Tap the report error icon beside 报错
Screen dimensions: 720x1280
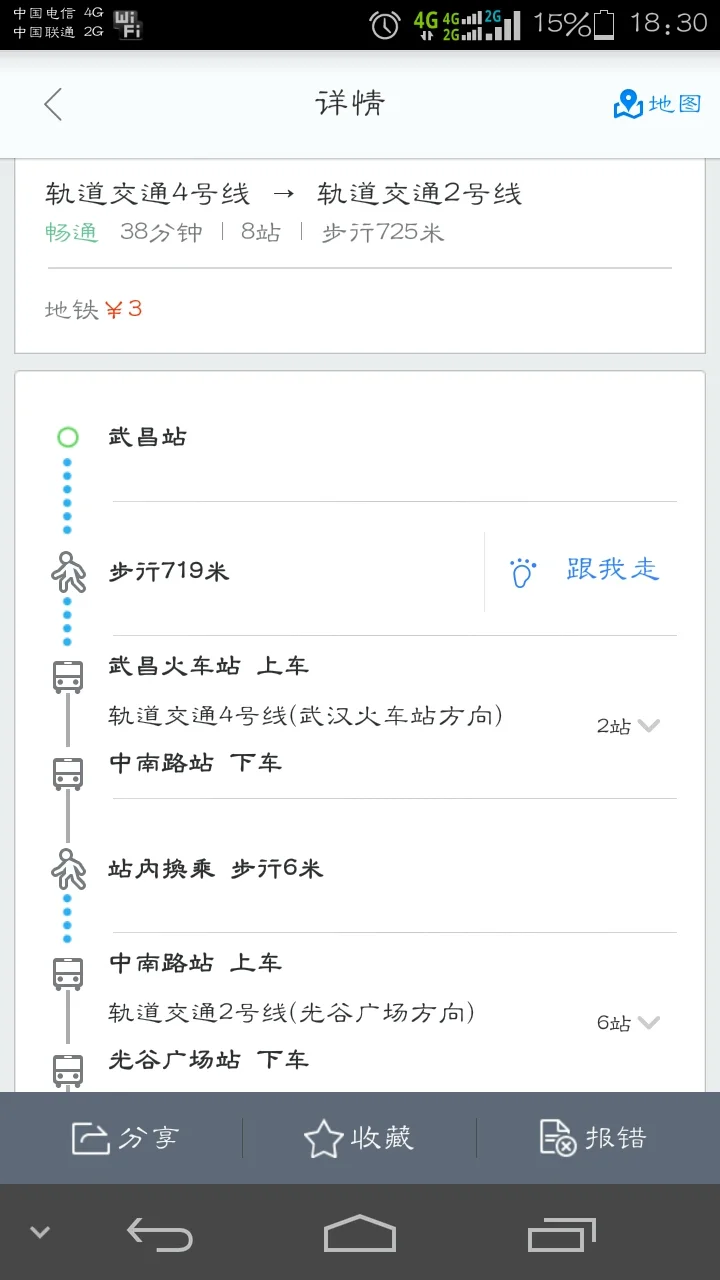[x=554, y=1137]
